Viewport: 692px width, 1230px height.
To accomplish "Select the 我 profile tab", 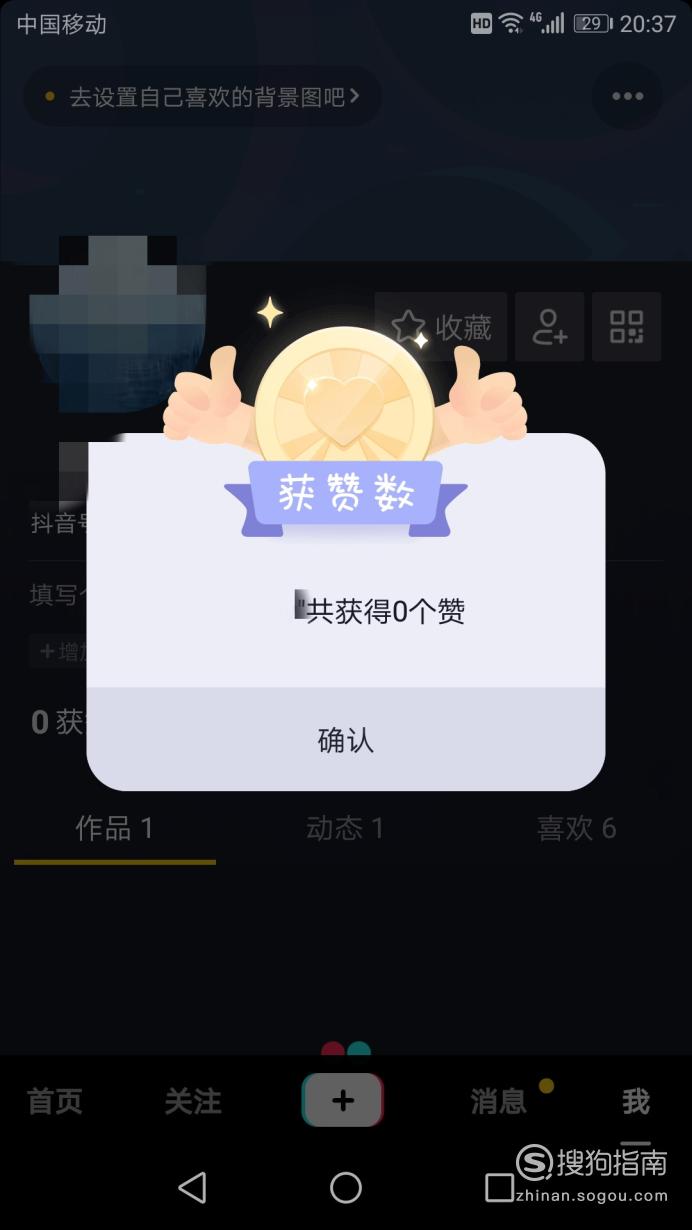I will click(636, 1101).
